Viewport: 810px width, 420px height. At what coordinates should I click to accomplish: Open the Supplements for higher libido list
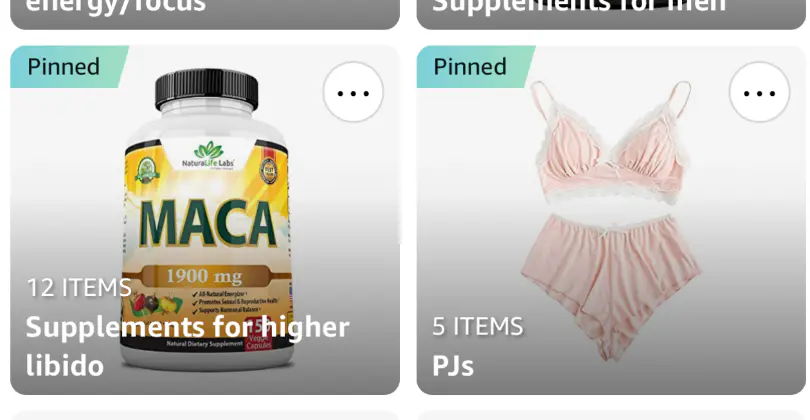pyautogui.click(x=187, y=342)
